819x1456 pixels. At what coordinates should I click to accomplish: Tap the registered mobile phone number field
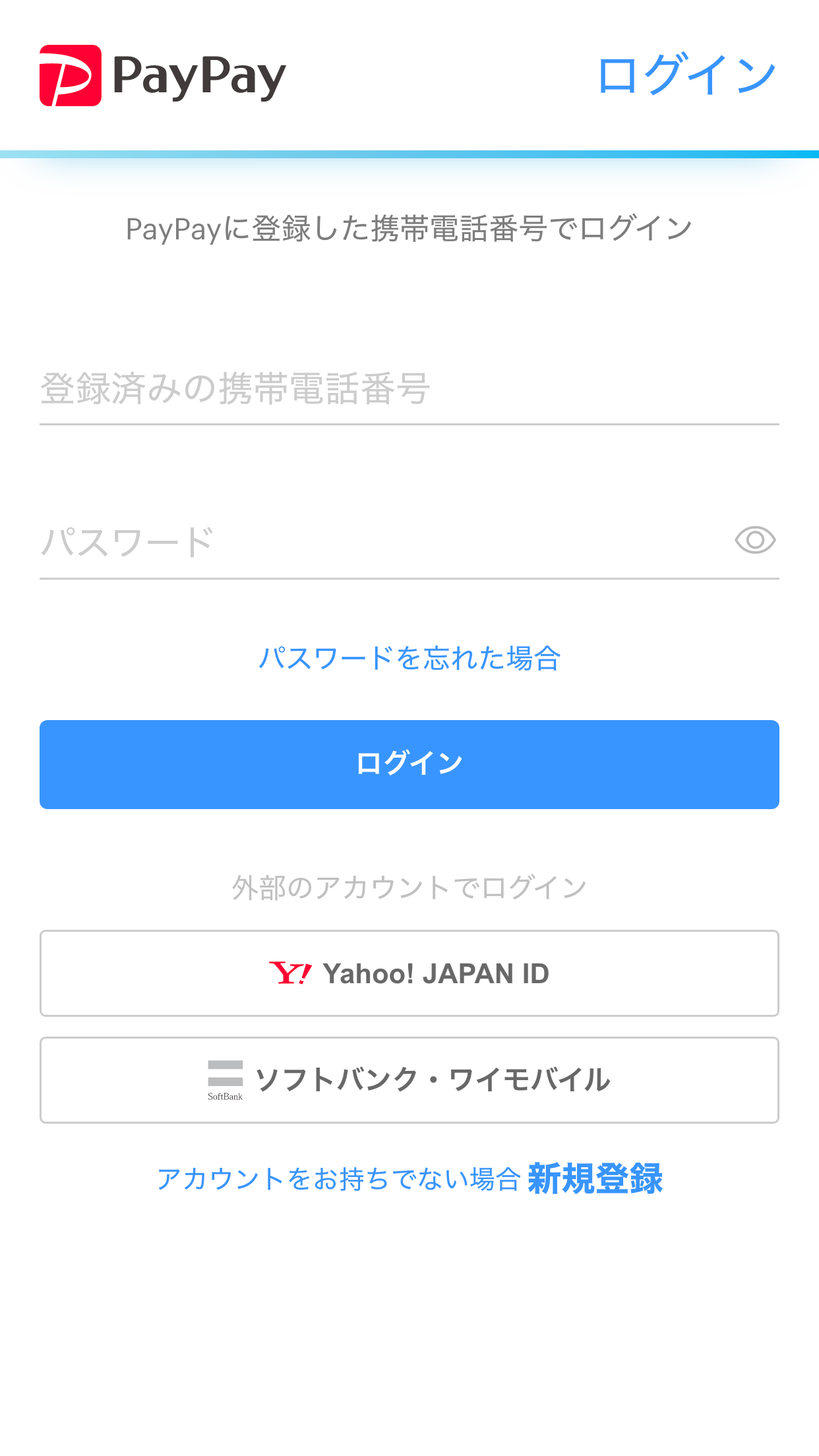(x=409, y=389)
